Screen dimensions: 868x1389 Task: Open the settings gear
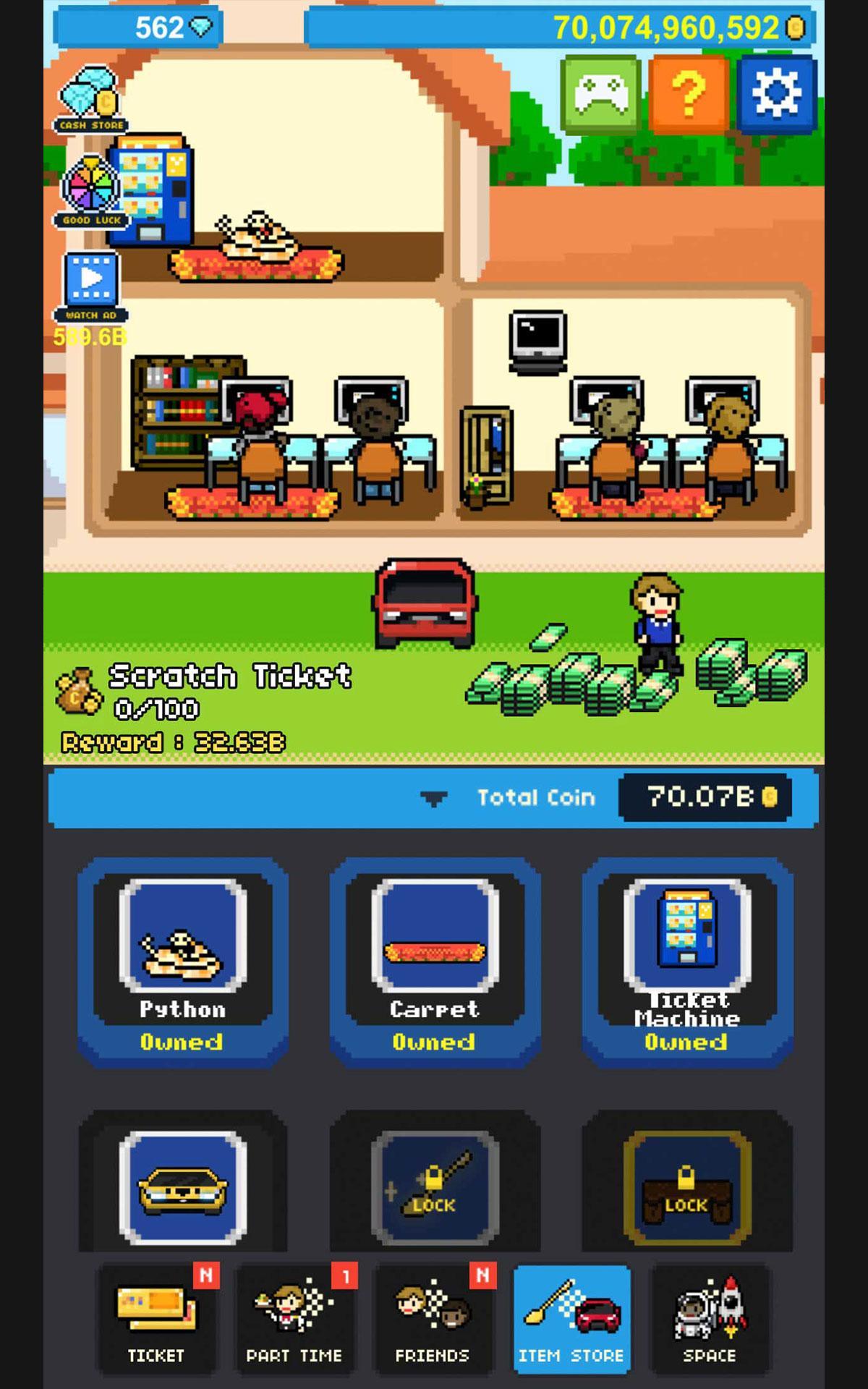click(775, 94)
